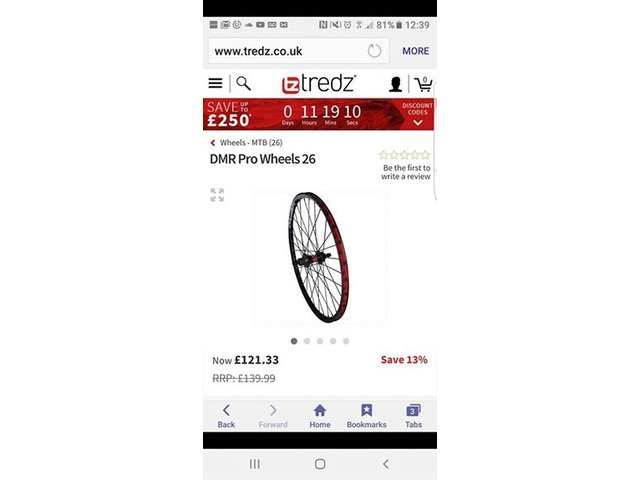Go back using the browser Back button
Image resolution: width=640 pixels, height=480 pixels.
click(226, 415)
